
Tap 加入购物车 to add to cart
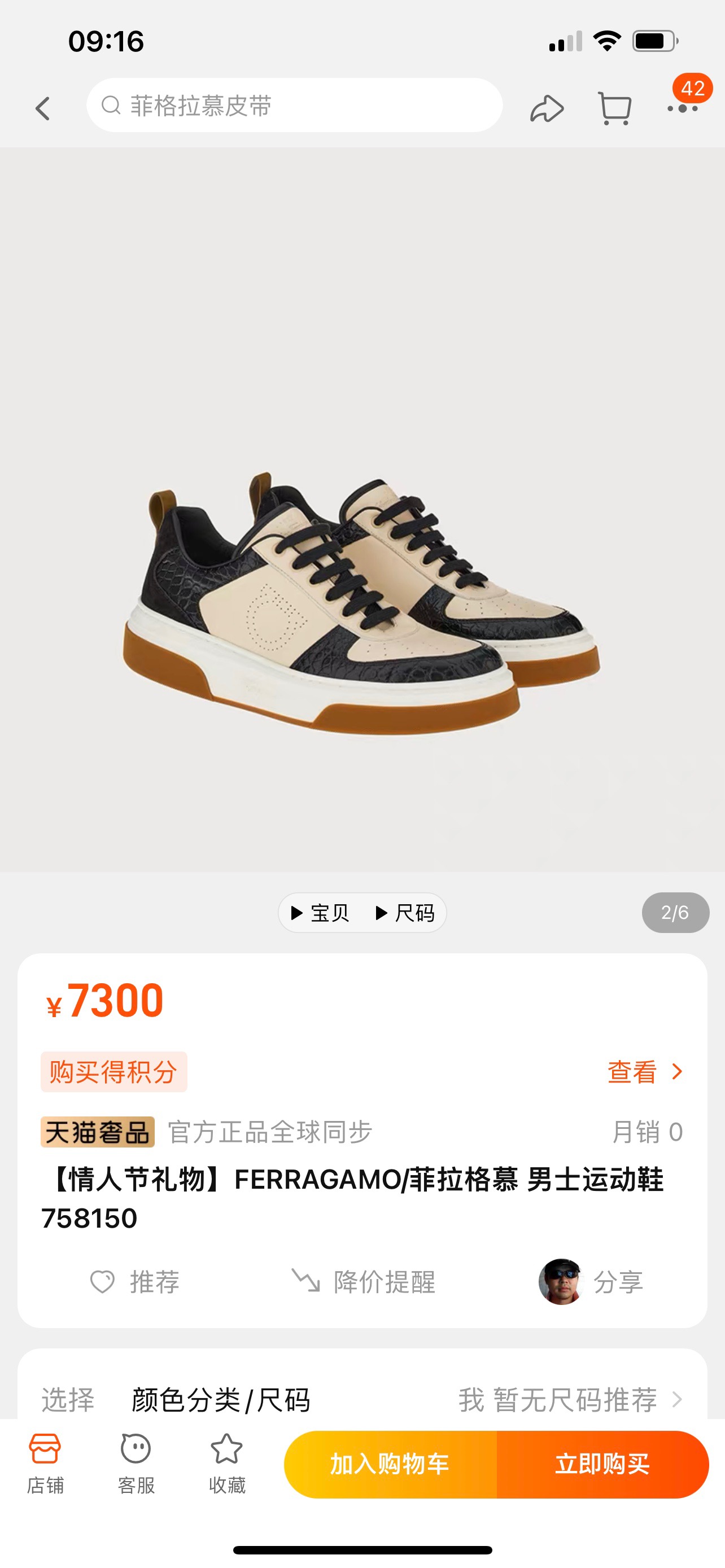(x=390, y=1464)
